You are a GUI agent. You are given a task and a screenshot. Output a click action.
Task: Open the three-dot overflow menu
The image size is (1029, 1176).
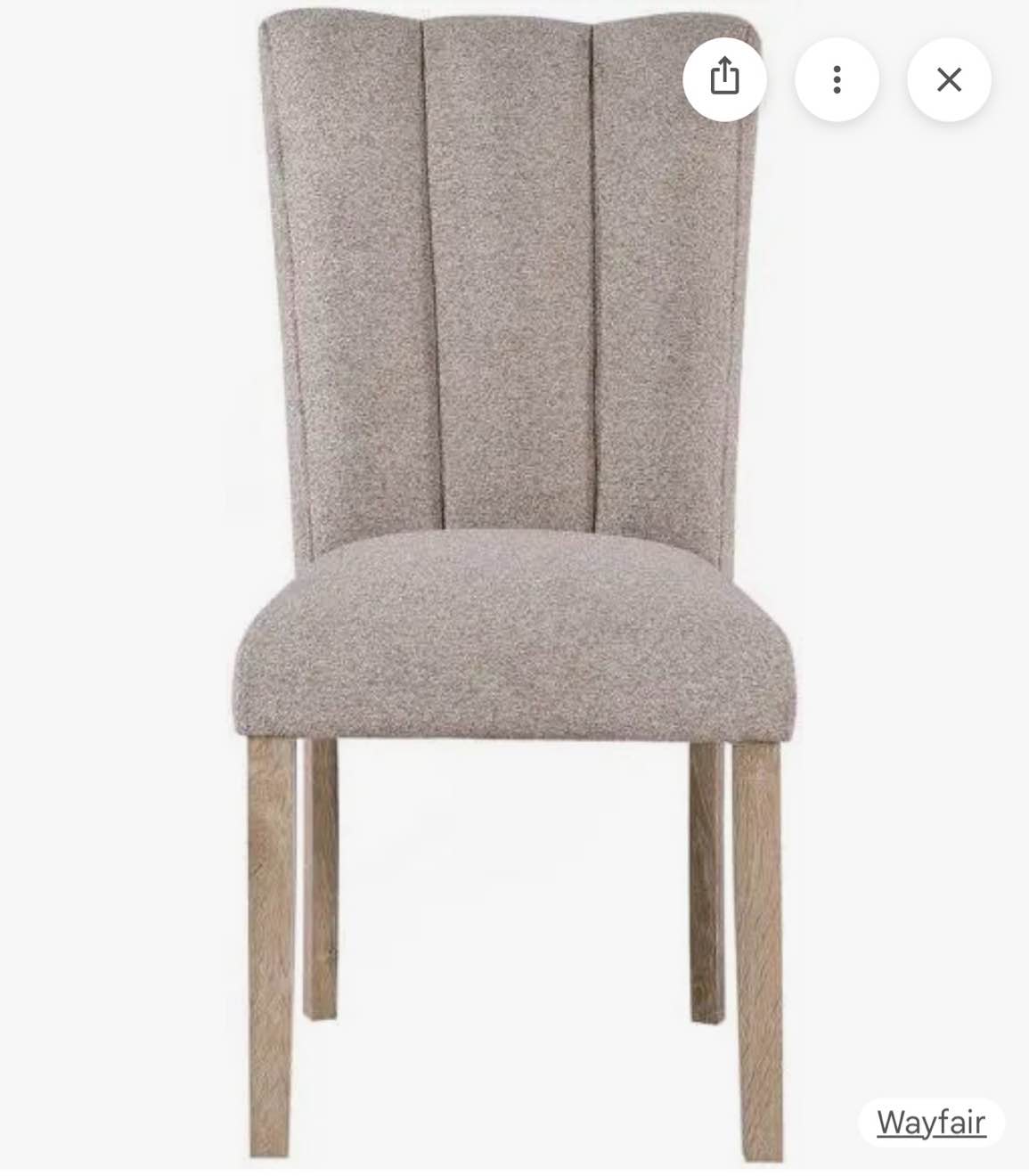coord(837,79)
